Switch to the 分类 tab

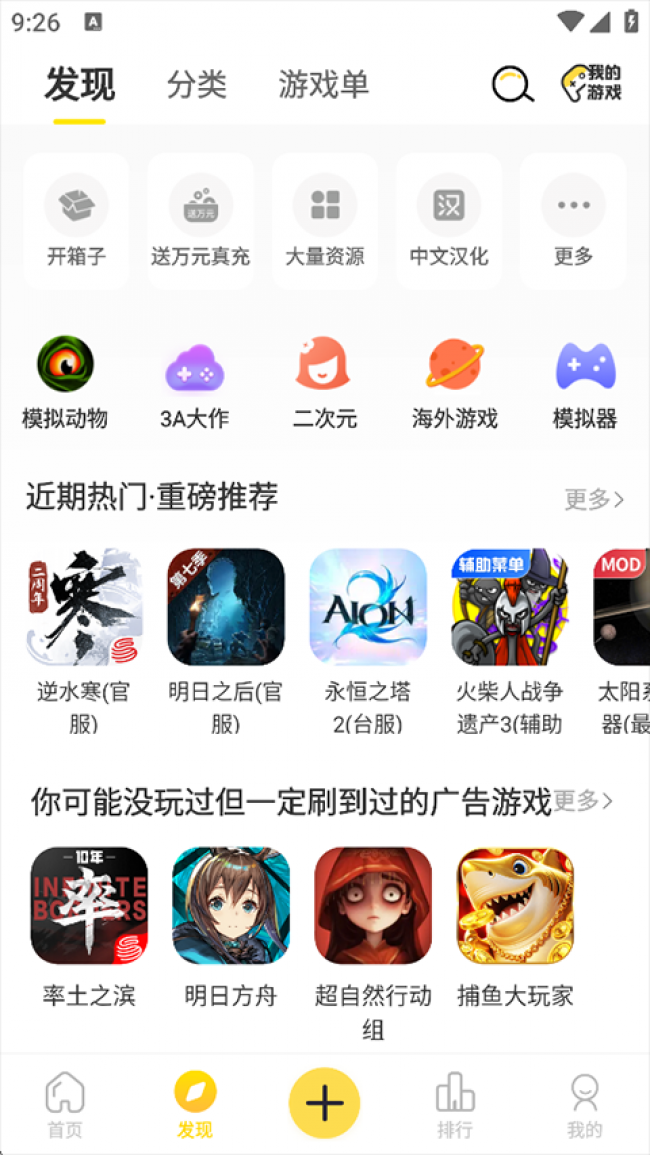[x=197, y=85]
